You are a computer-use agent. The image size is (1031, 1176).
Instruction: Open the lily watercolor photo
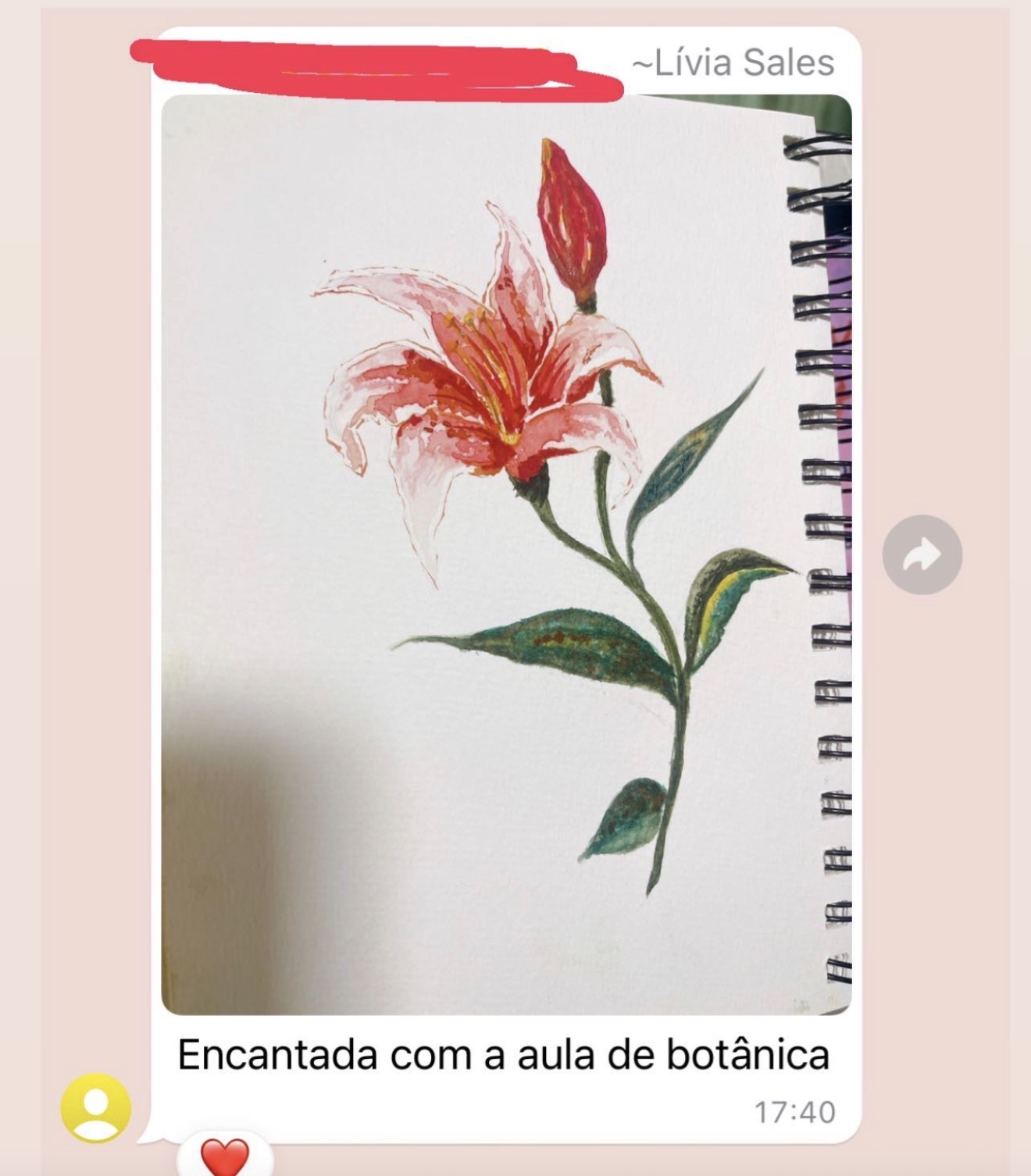tap(505, 554)
